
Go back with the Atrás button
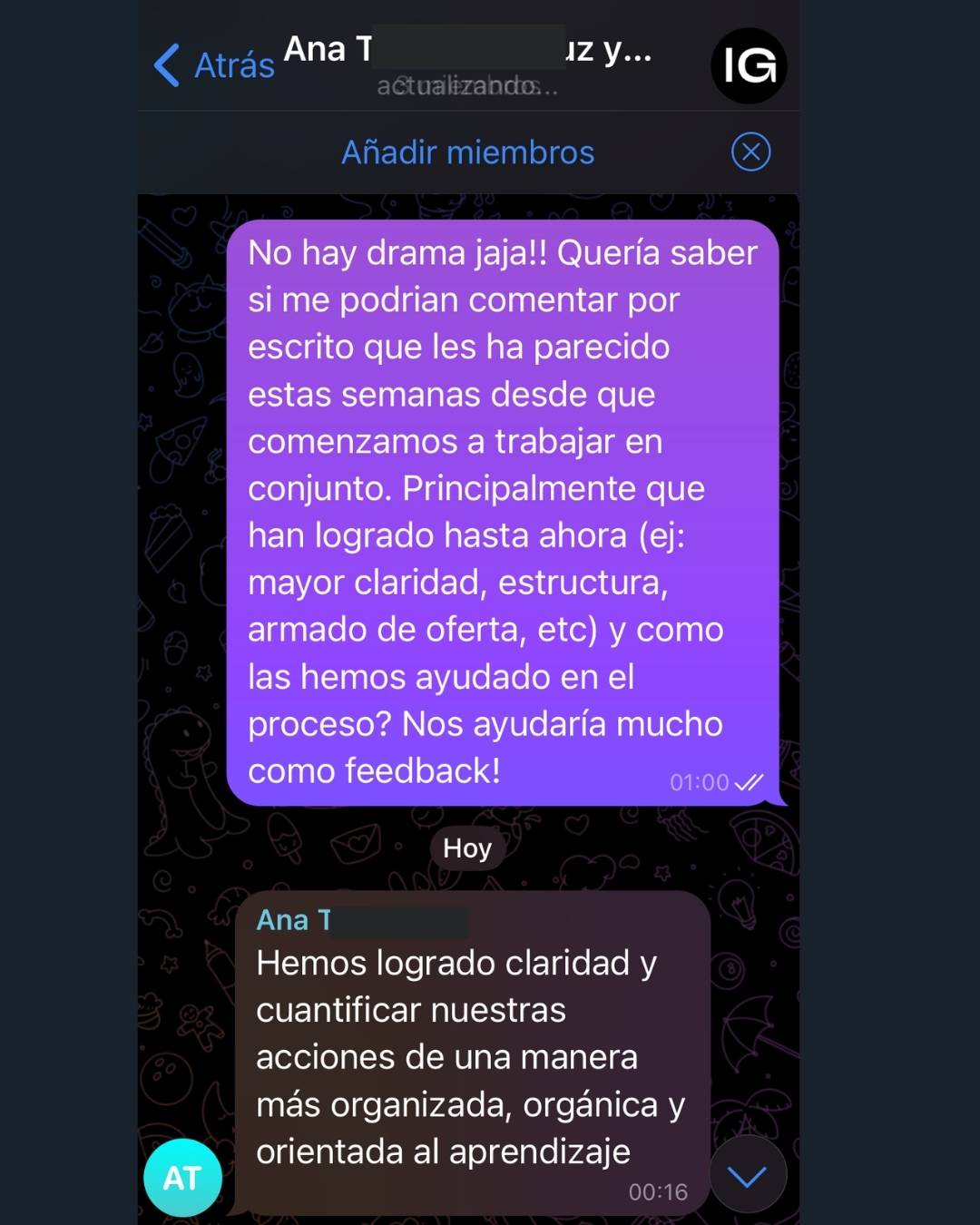click(215, 65)
